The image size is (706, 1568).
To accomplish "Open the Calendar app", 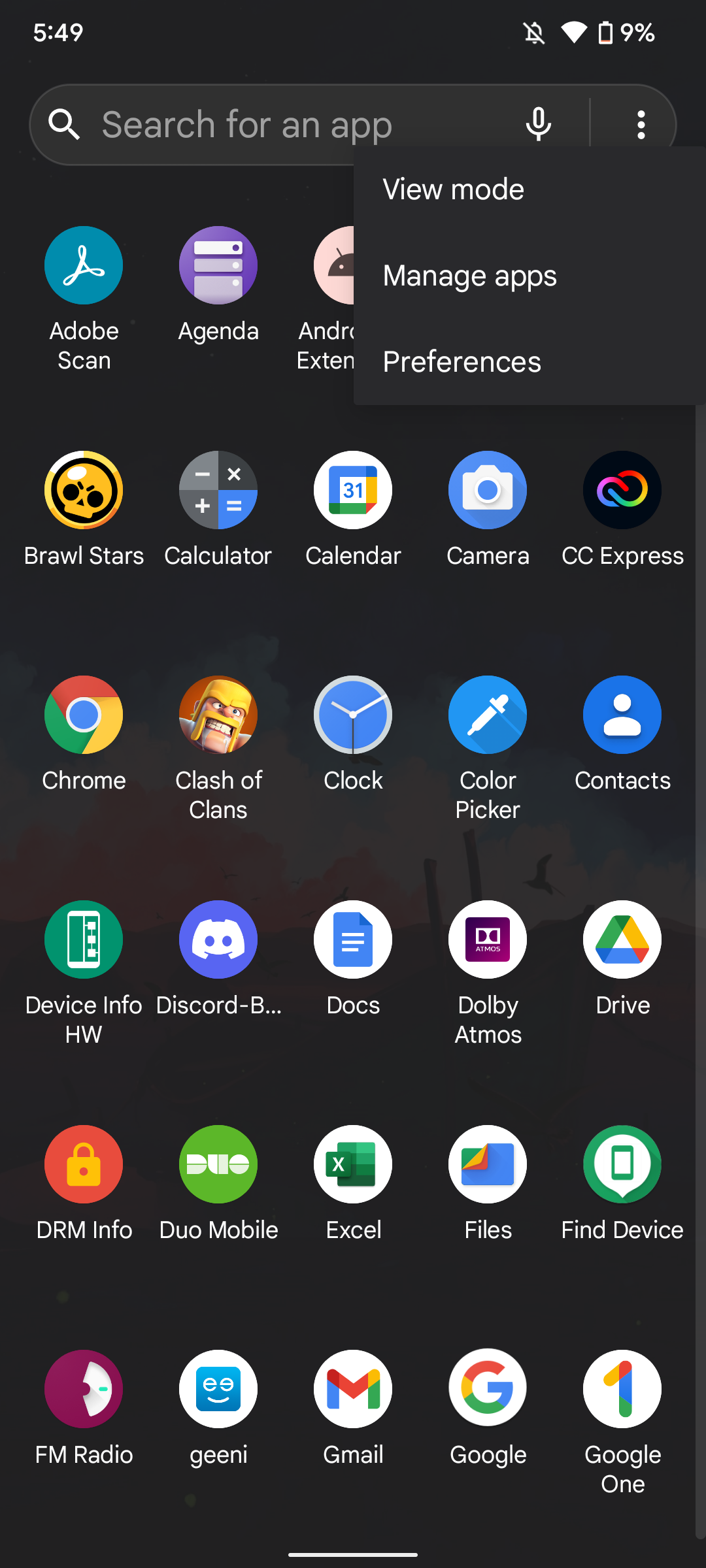I will click(x=353, y=491).
